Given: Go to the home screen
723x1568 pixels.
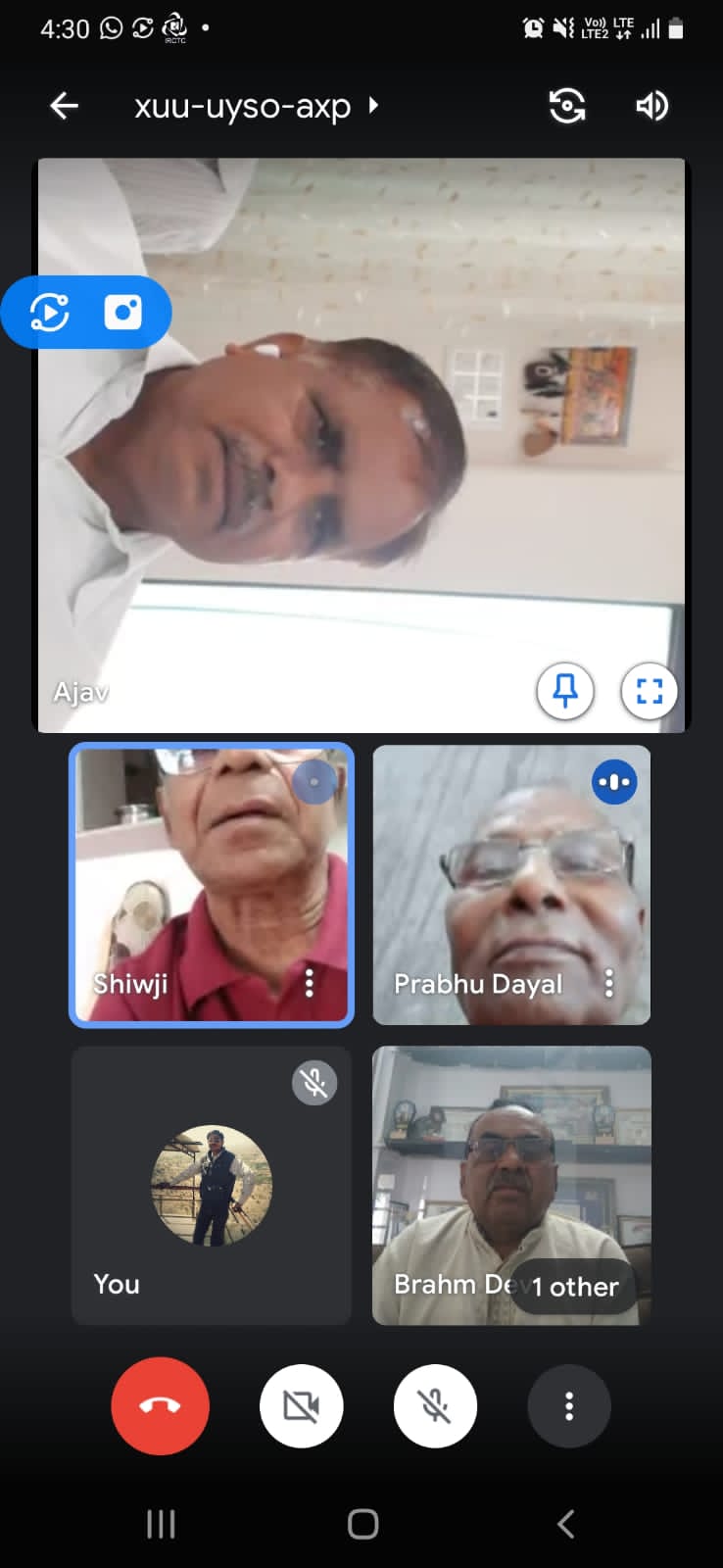Looking at the screenshot, I should point(362,1524).
